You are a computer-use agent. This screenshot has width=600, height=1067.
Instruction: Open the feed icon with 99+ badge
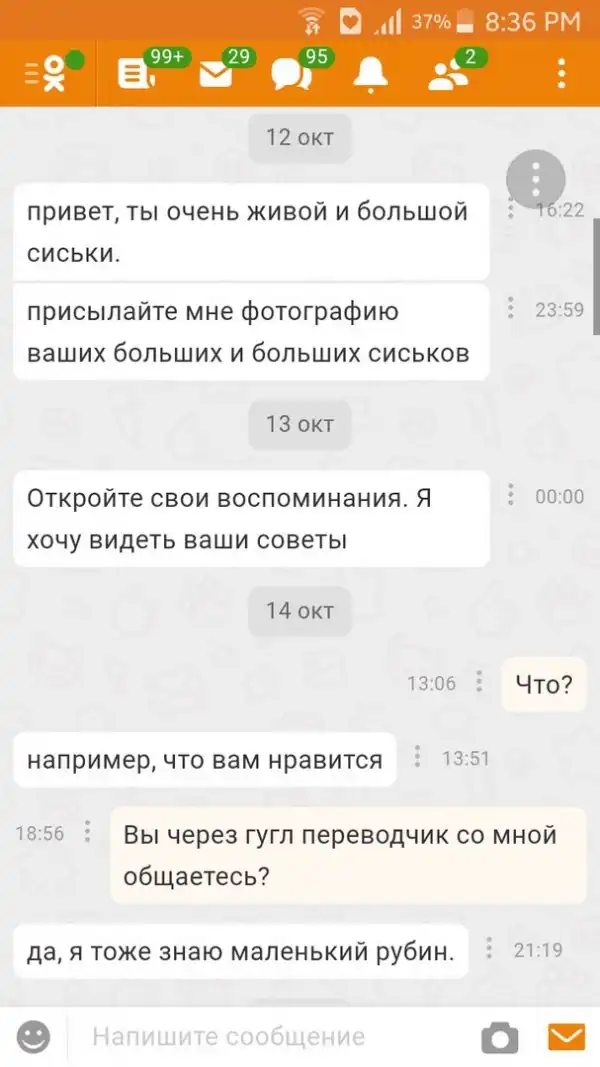pyautogui.click(x=134, y=74)
